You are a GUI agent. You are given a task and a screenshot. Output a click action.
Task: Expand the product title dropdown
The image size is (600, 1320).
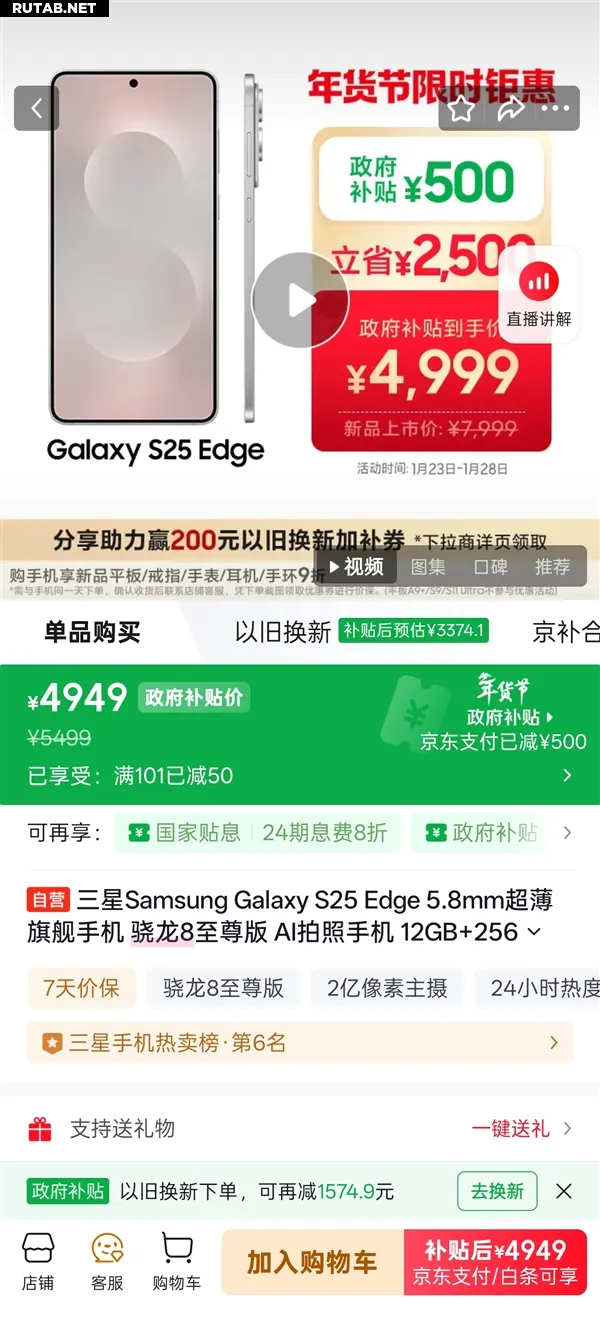(534, 932)
